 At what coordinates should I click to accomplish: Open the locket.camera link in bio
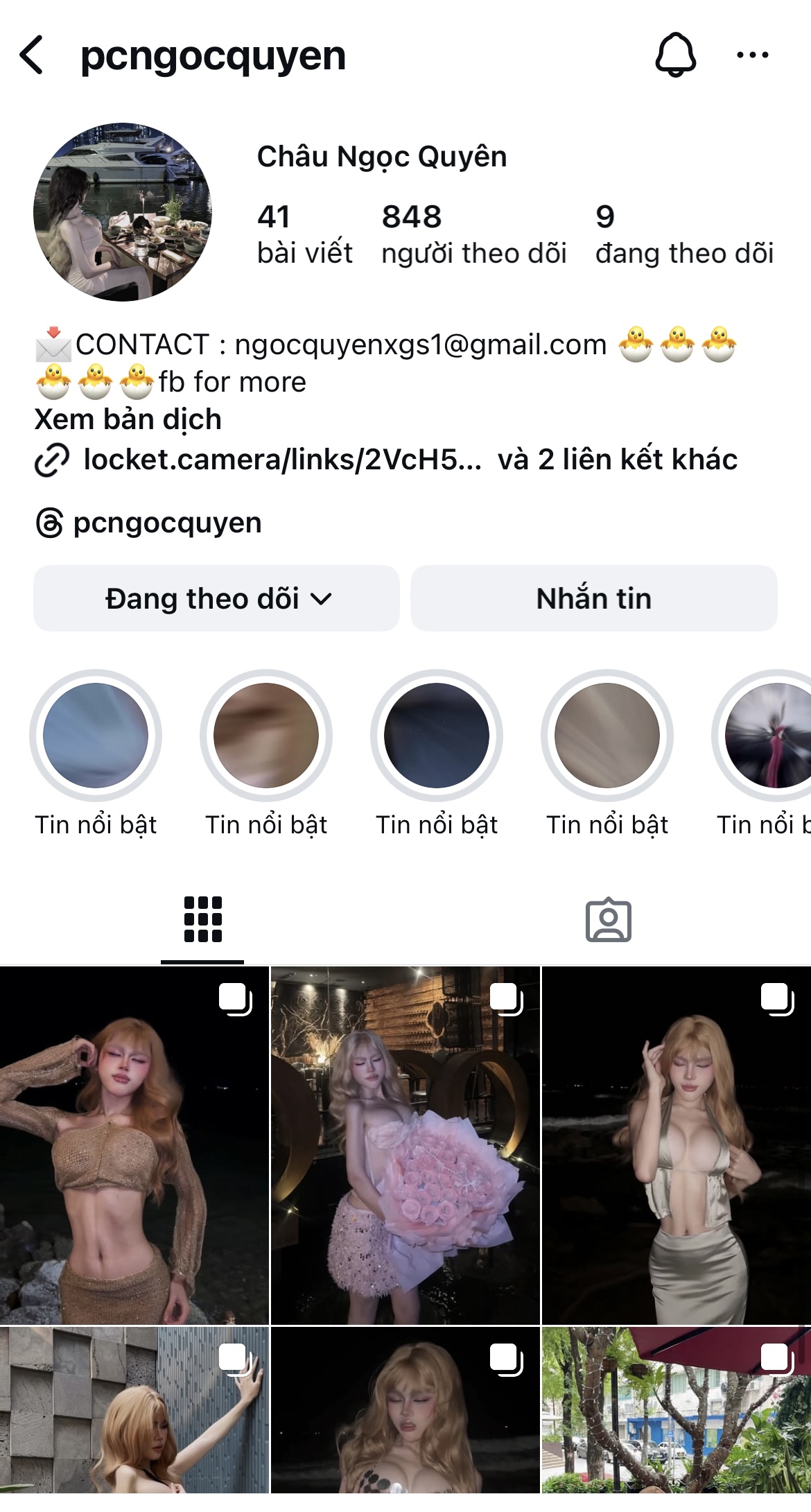281,460
